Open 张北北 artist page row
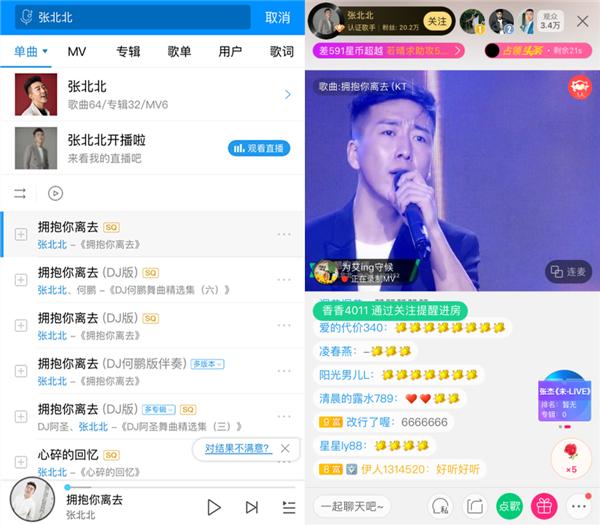Screen dimensions: 600x525 pos(150,95)
